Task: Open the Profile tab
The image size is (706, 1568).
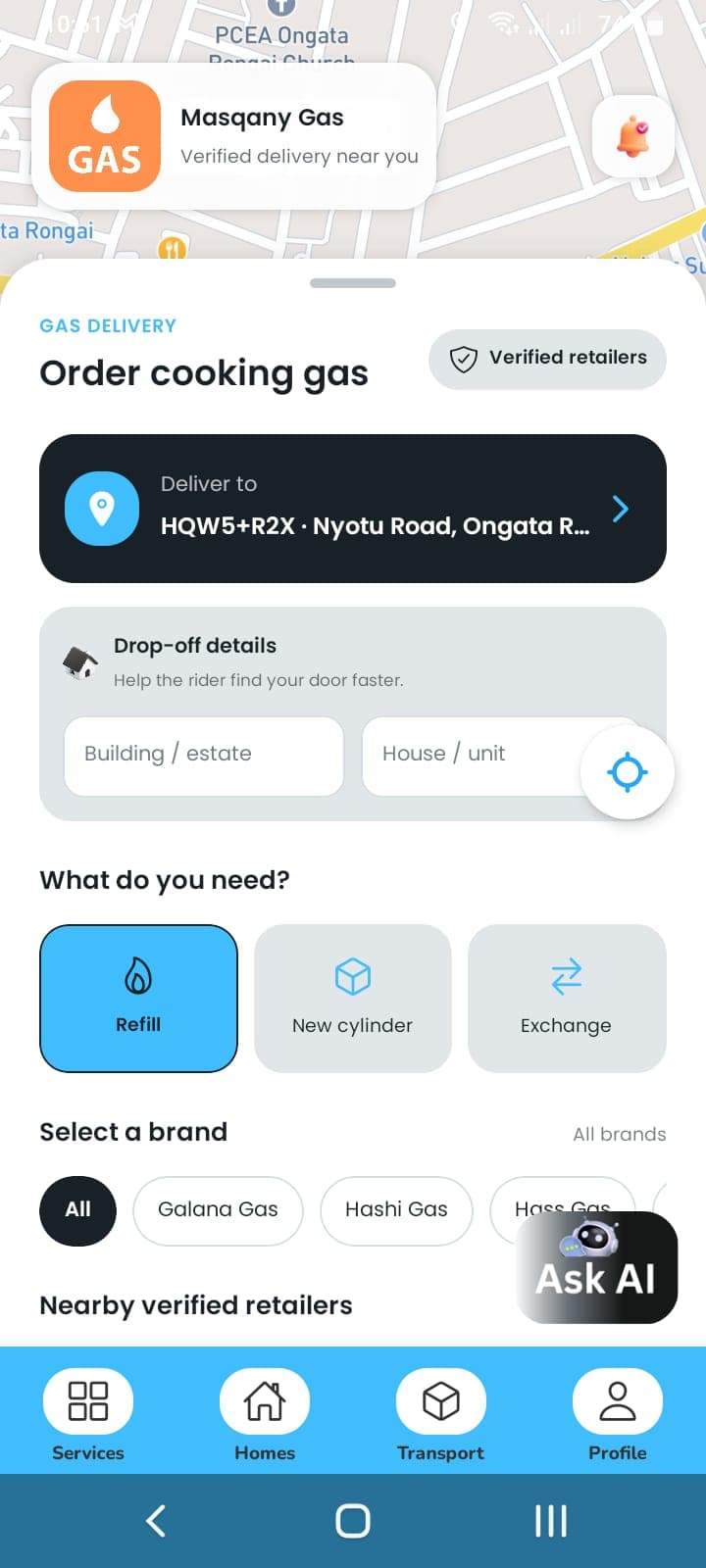Action: (x=618, y=1414)
